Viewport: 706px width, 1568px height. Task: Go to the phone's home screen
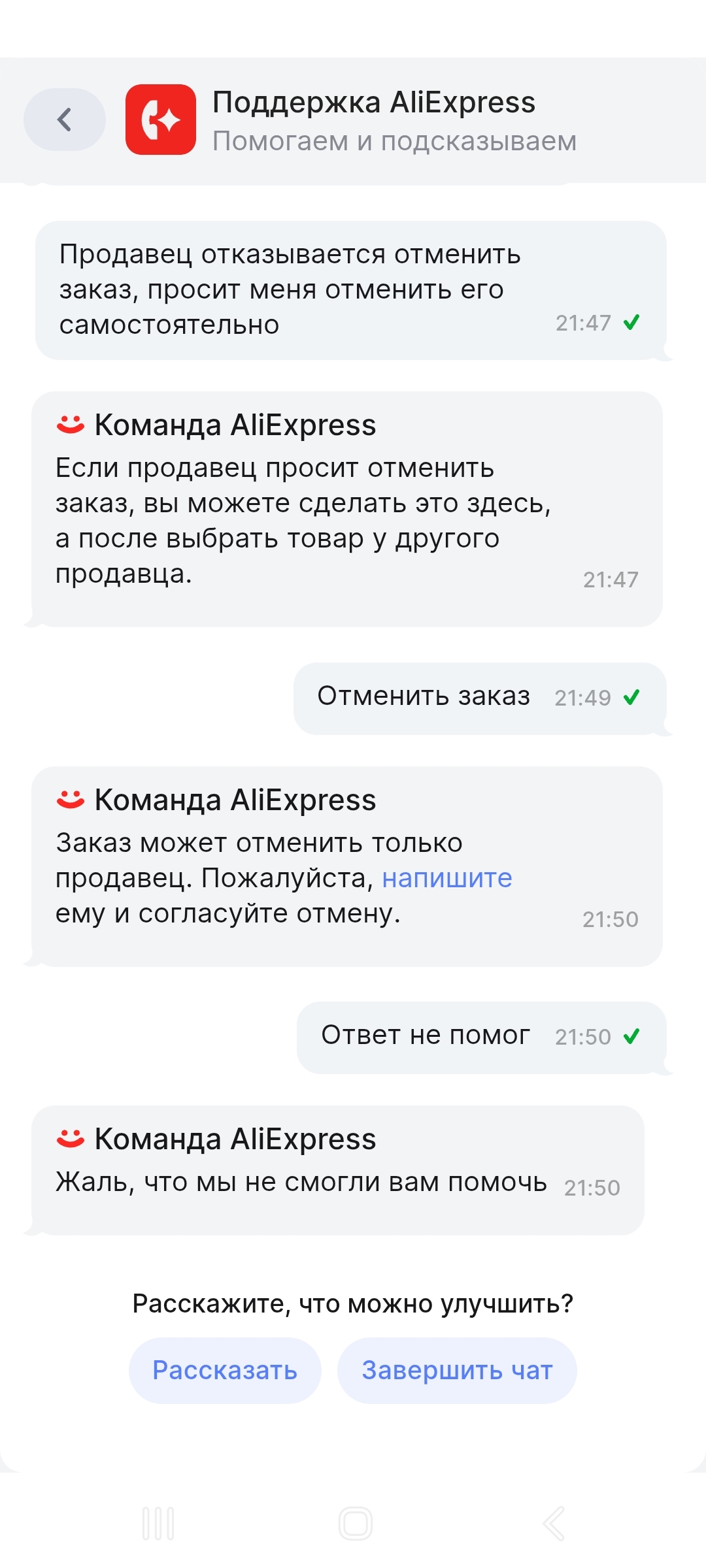tap(355, 1524)
